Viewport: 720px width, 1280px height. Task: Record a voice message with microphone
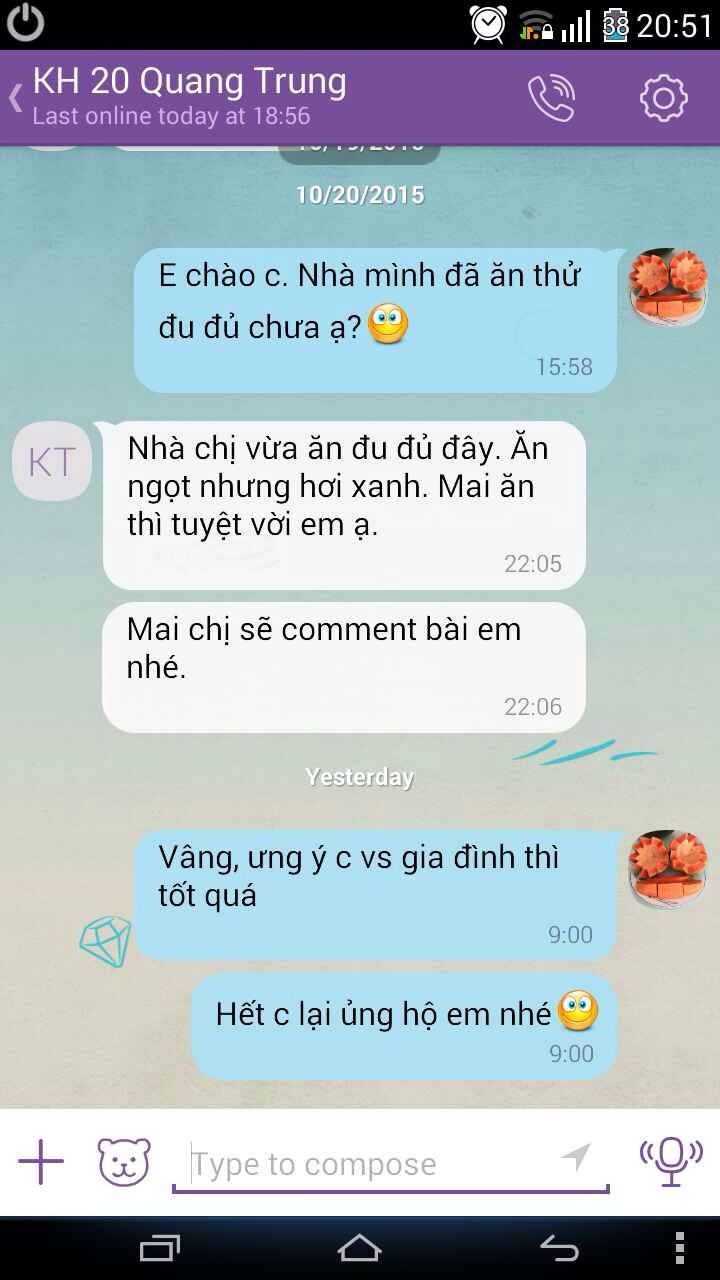671,1160
